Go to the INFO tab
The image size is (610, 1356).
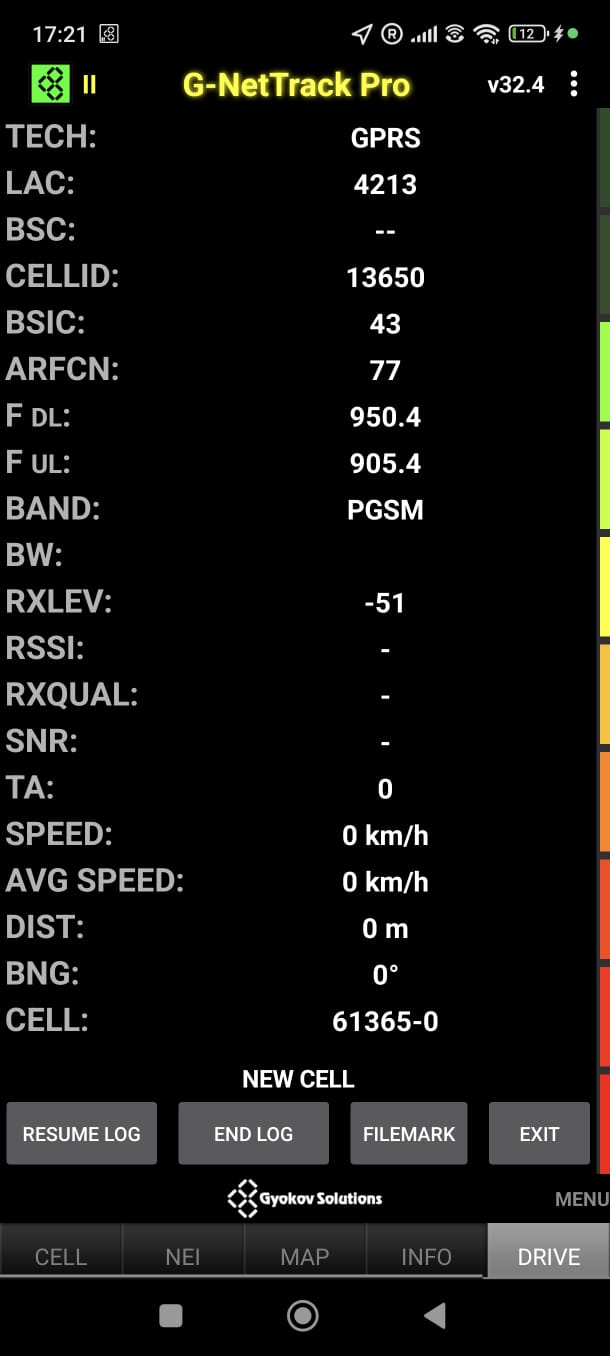[426, 1256]
